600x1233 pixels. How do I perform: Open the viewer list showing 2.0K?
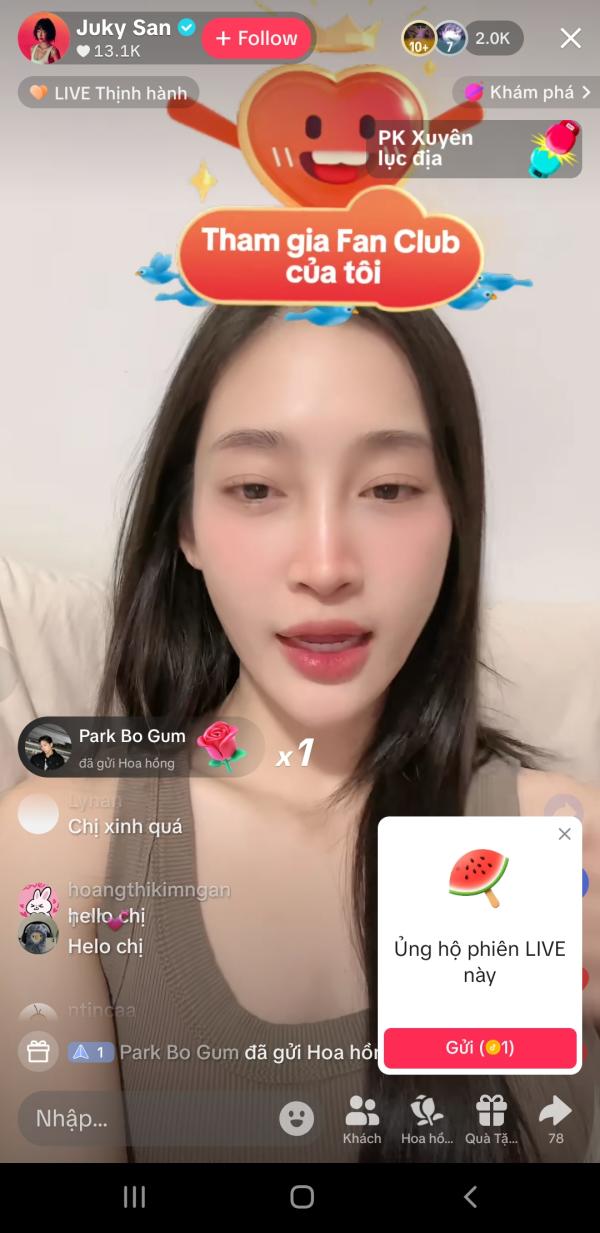point(491,38)
